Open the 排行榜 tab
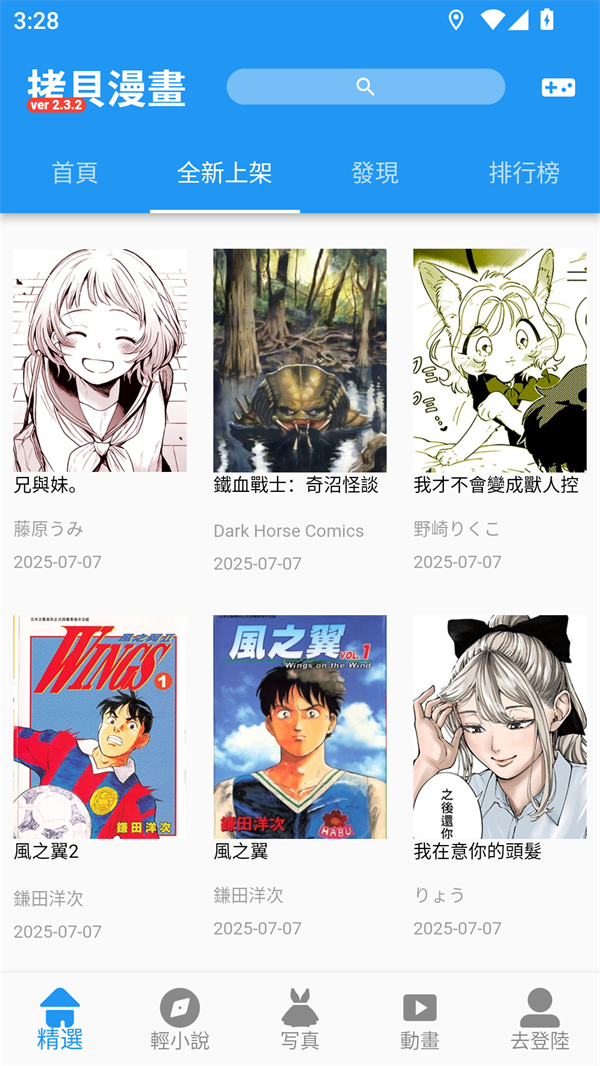 point(524,173)
